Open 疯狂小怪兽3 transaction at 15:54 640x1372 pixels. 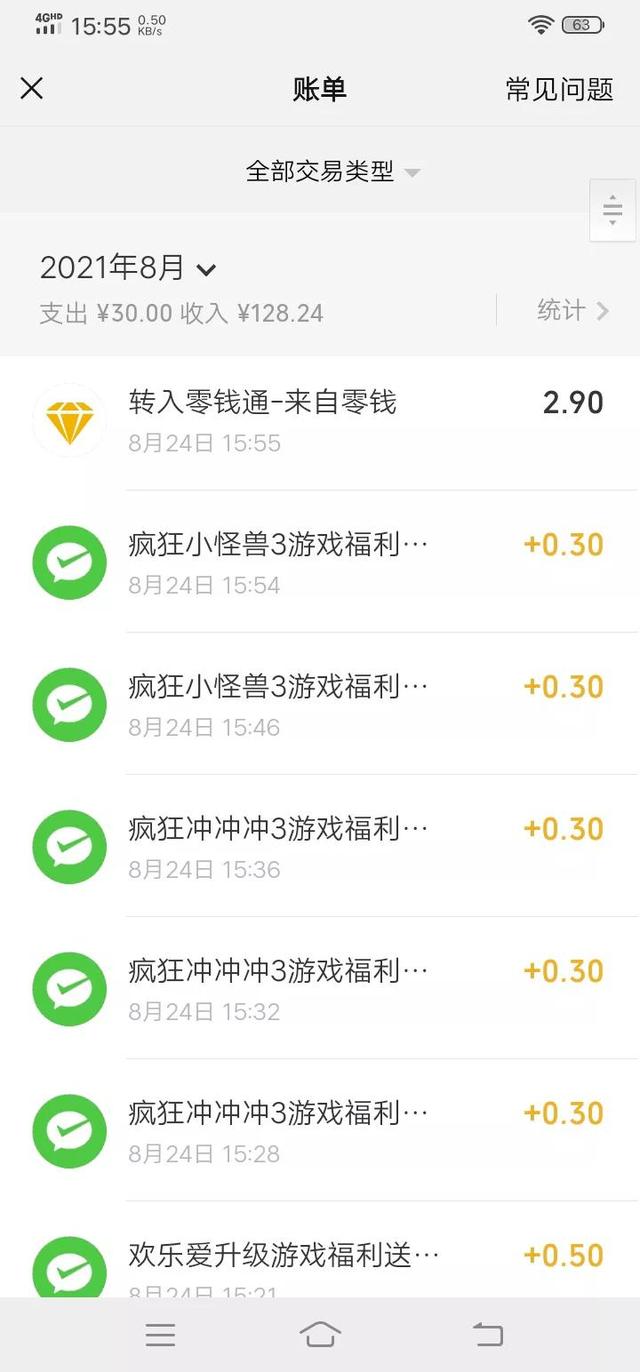point(320,562)
